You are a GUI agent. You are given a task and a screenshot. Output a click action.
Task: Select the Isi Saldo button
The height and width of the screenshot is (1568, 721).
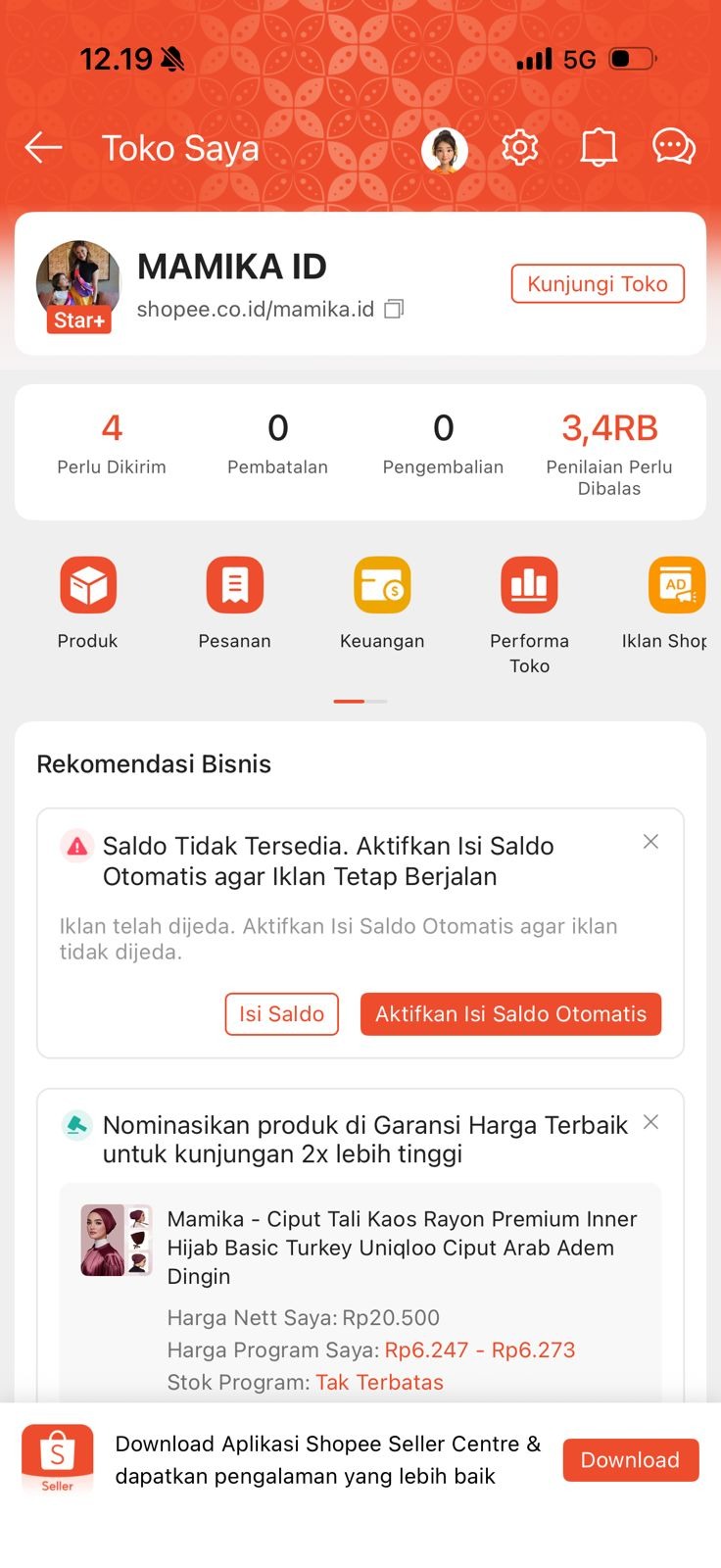[282, 1014]
